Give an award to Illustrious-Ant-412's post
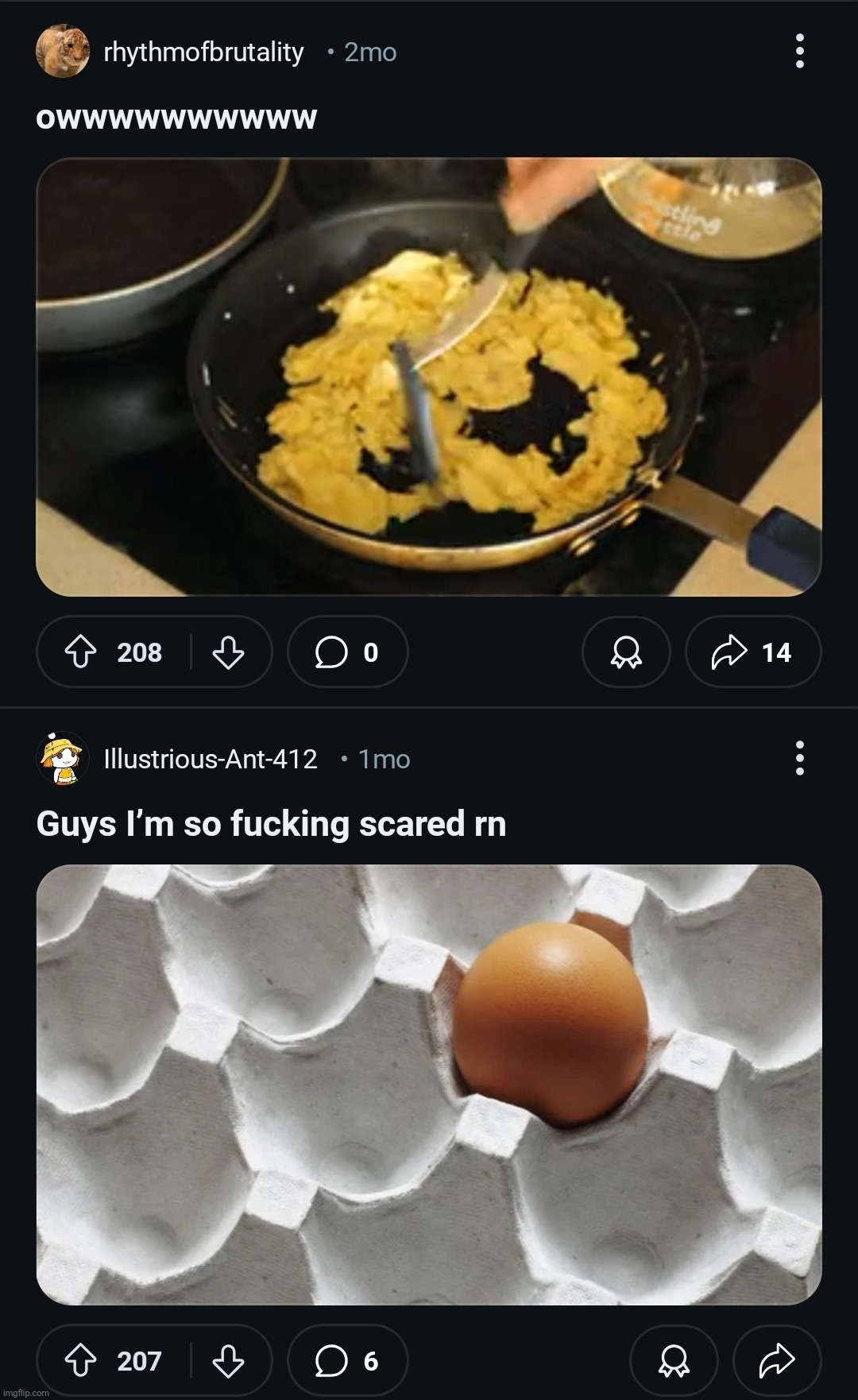Screen dimensions: 858x1400 pos(674,1361)
